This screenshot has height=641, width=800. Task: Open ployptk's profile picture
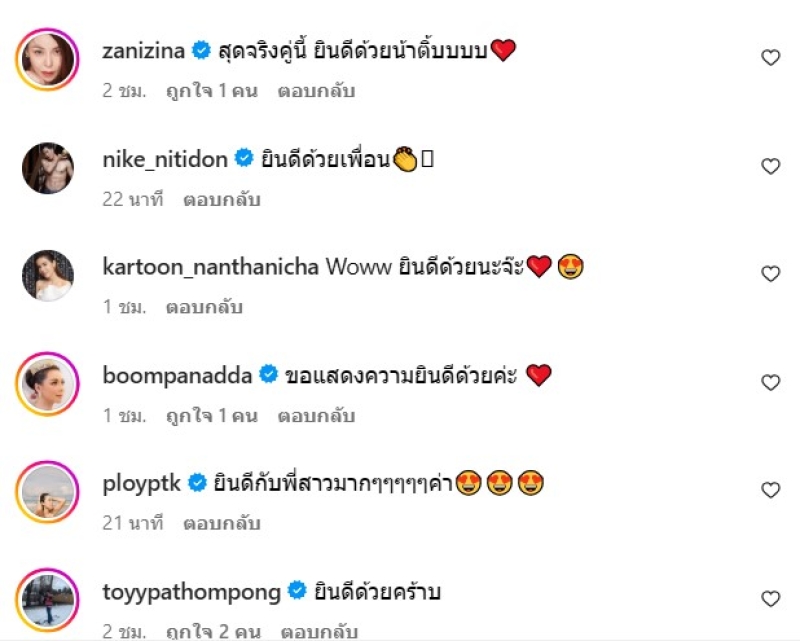tap(48, 492)
